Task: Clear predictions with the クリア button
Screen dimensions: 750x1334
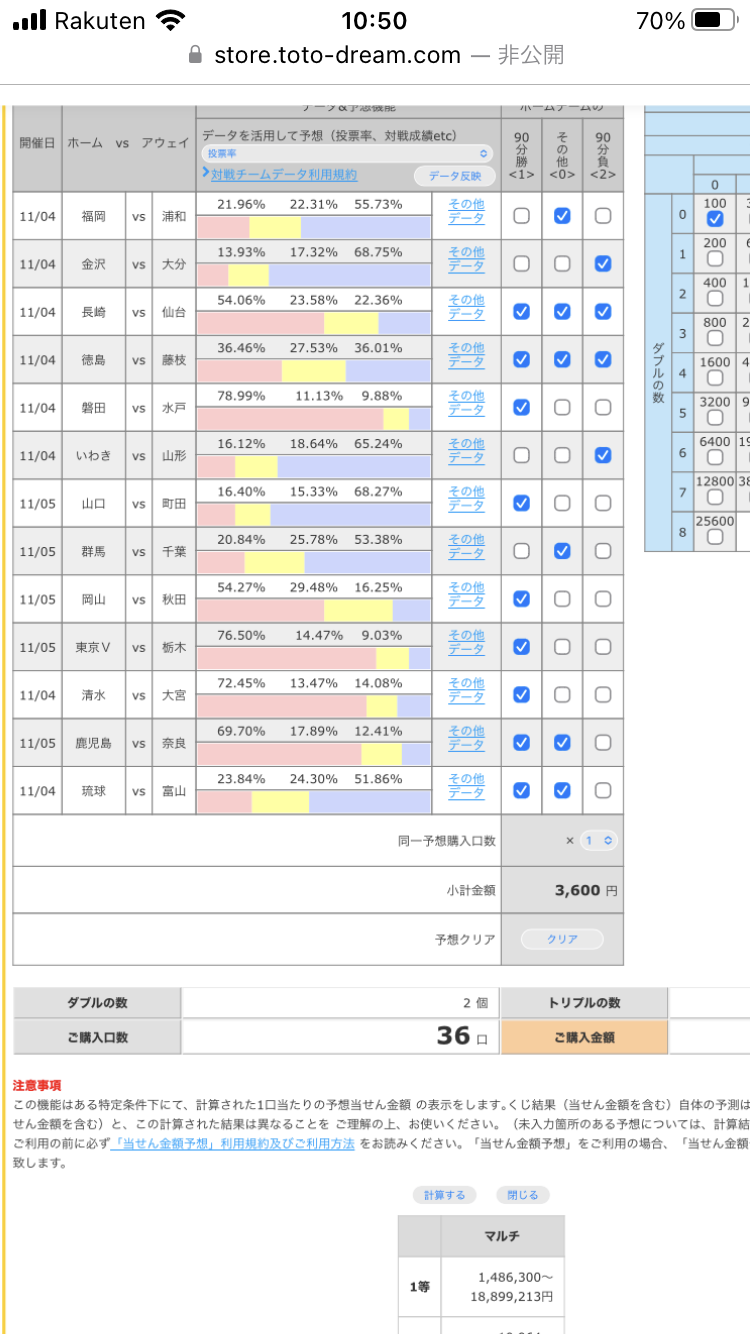Action: click(563, 939)
